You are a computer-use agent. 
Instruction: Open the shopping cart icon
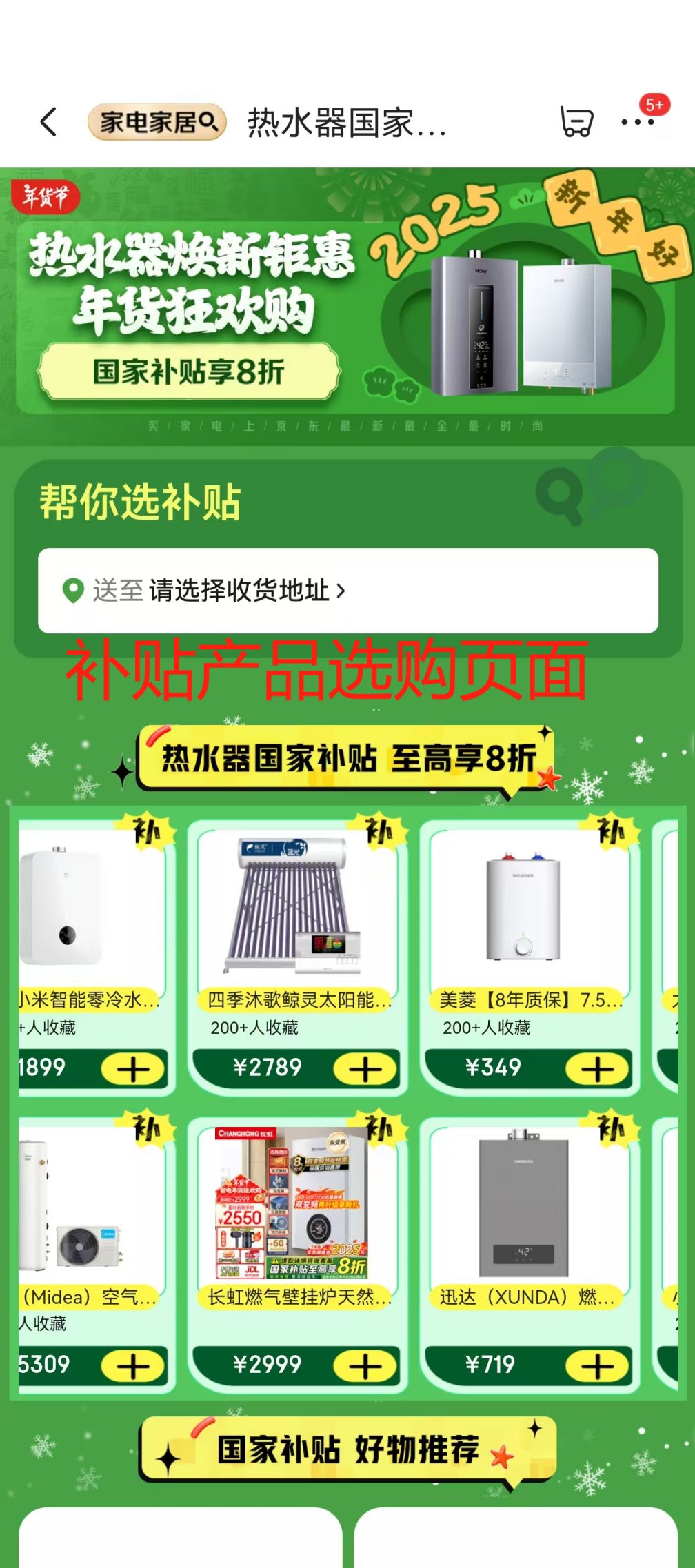[x=576, y=123]
